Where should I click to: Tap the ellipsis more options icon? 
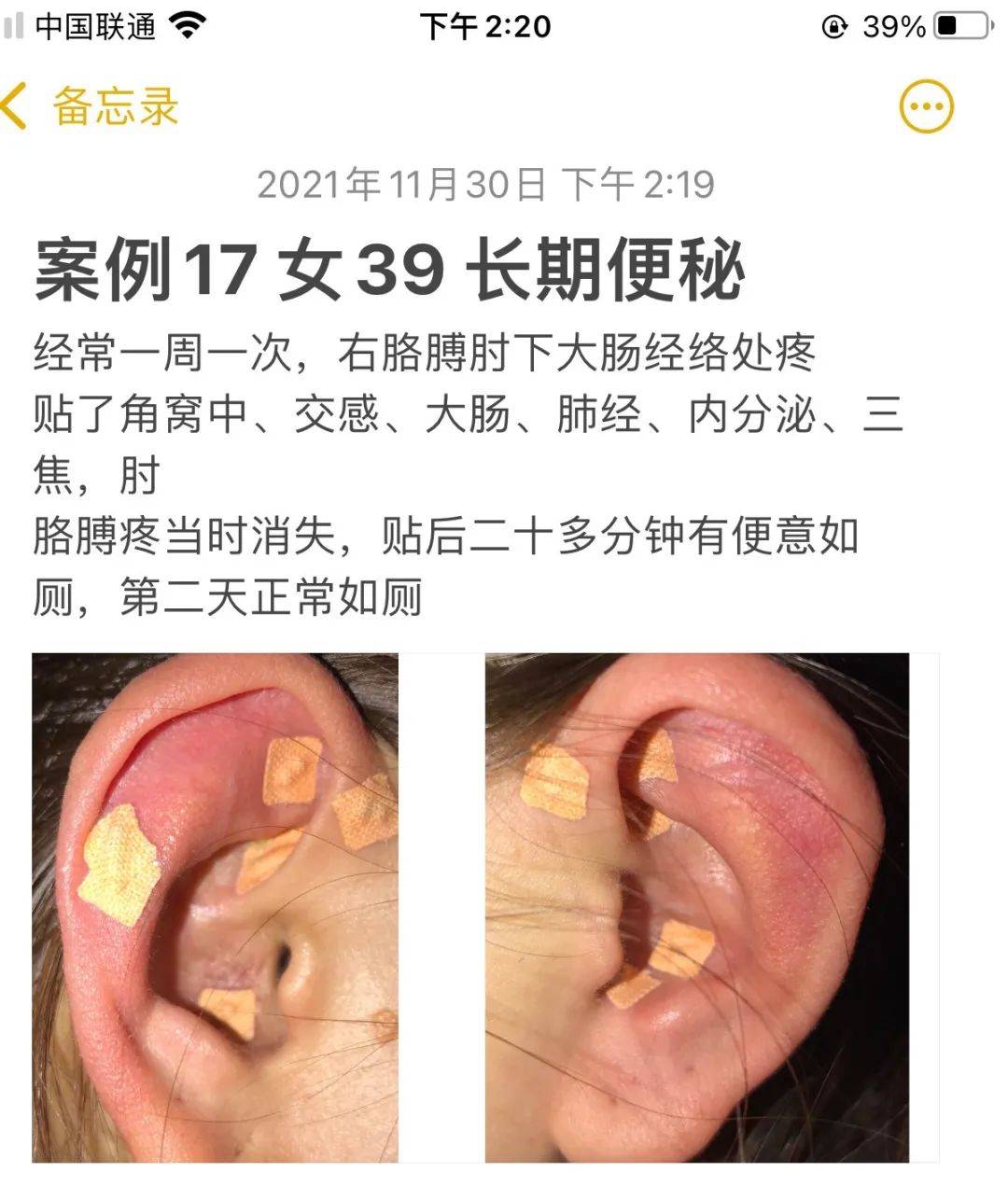[x=926, y=105]
